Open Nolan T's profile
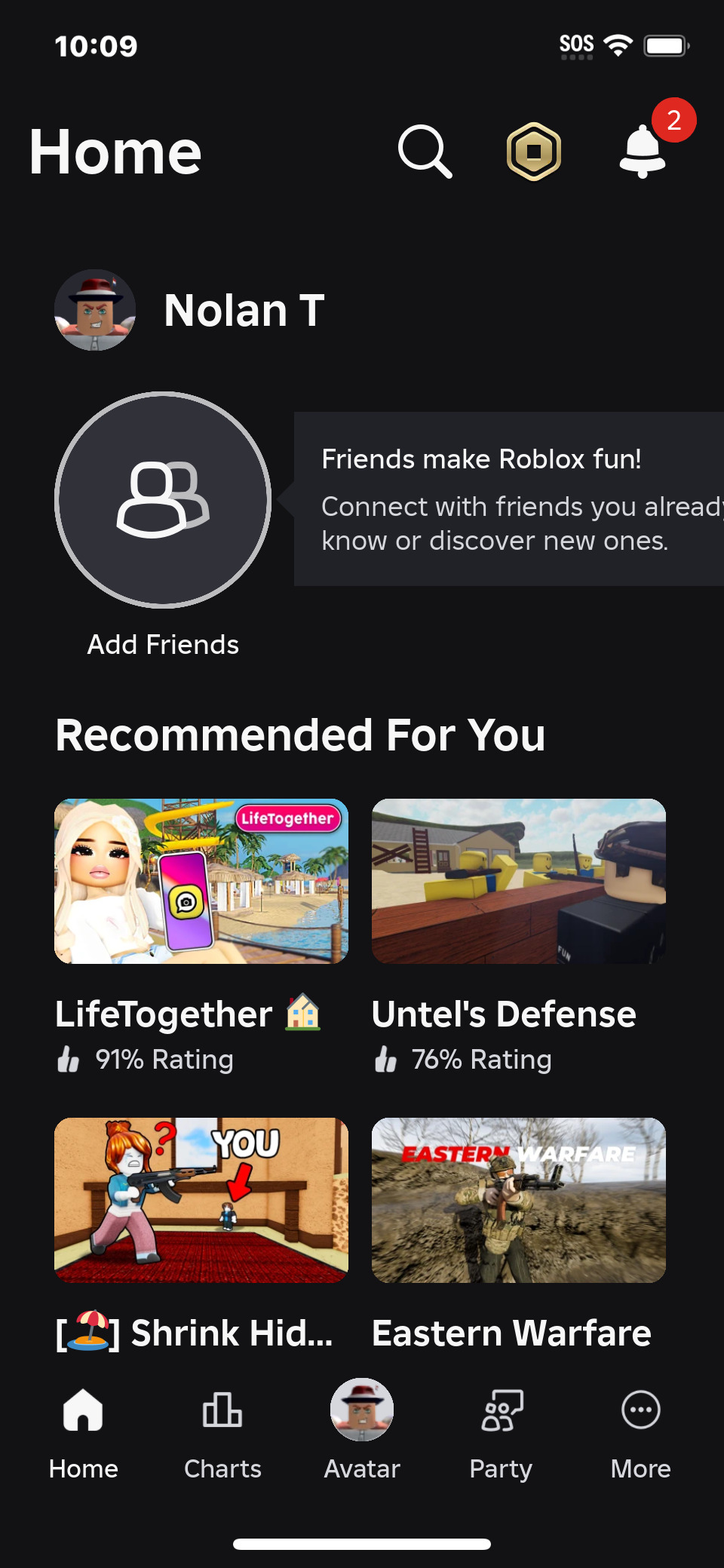This screenshot has width=724, height=1568. pyautogui.click(x=189, y=310)
